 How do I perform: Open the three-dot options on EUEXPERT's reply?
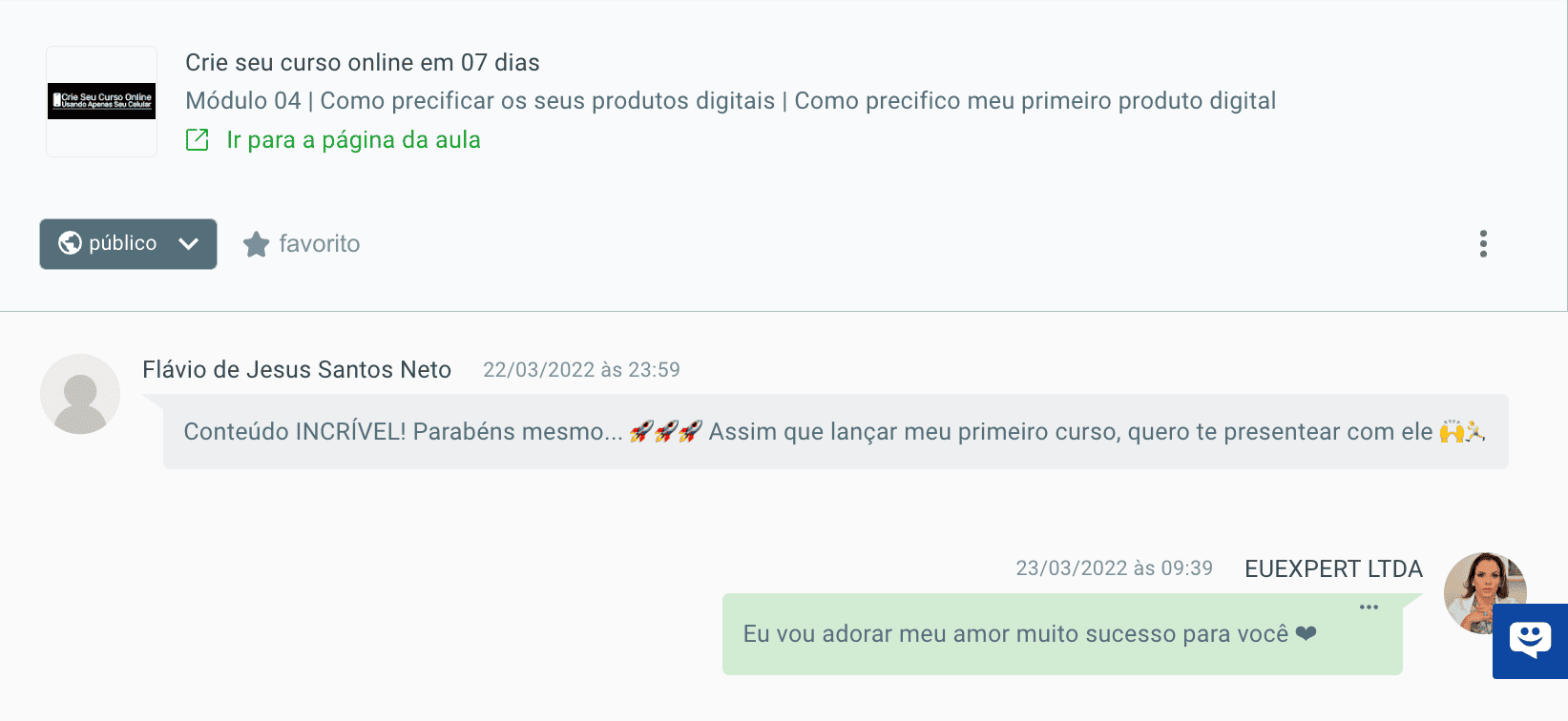coord(1369,608)
